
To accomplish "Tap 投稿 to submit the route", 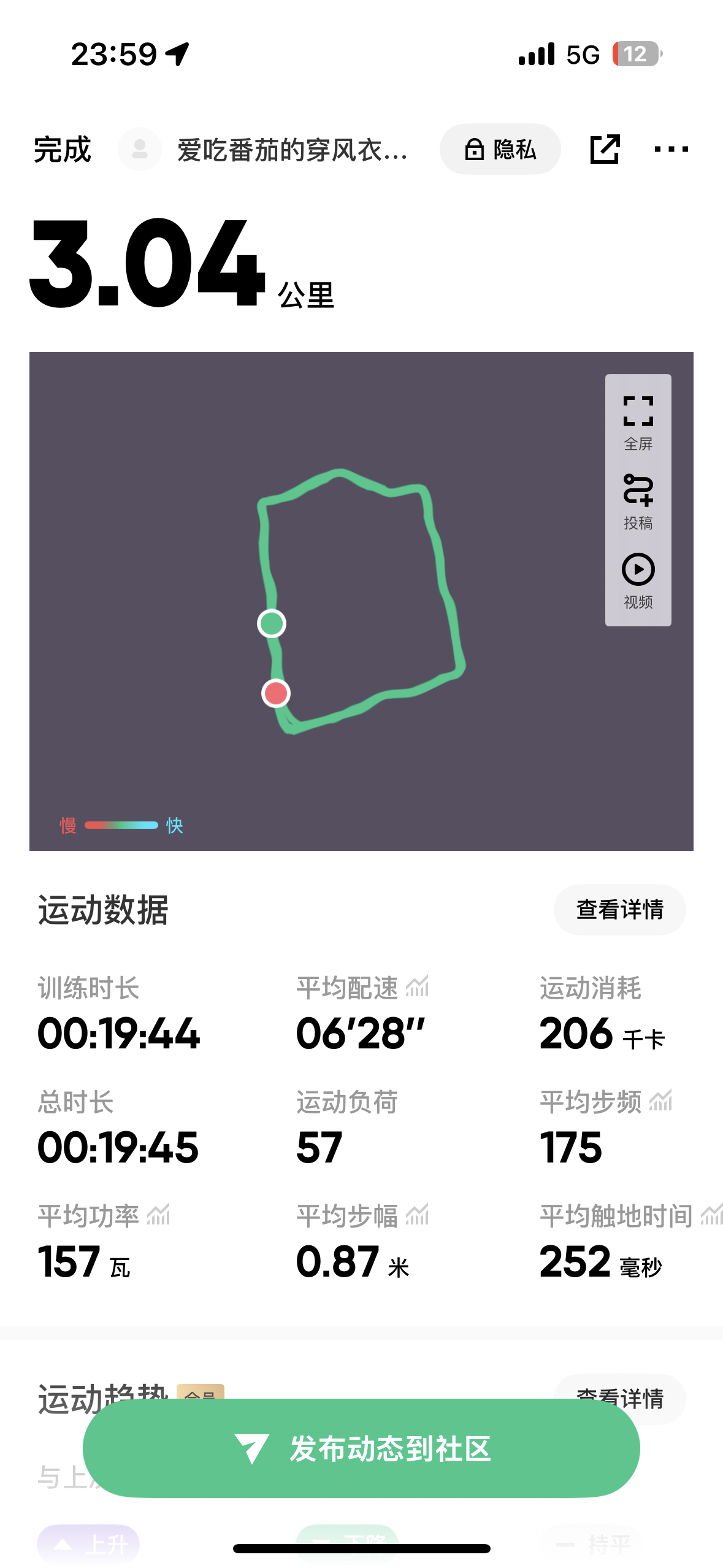I will [x=638, y=502].
